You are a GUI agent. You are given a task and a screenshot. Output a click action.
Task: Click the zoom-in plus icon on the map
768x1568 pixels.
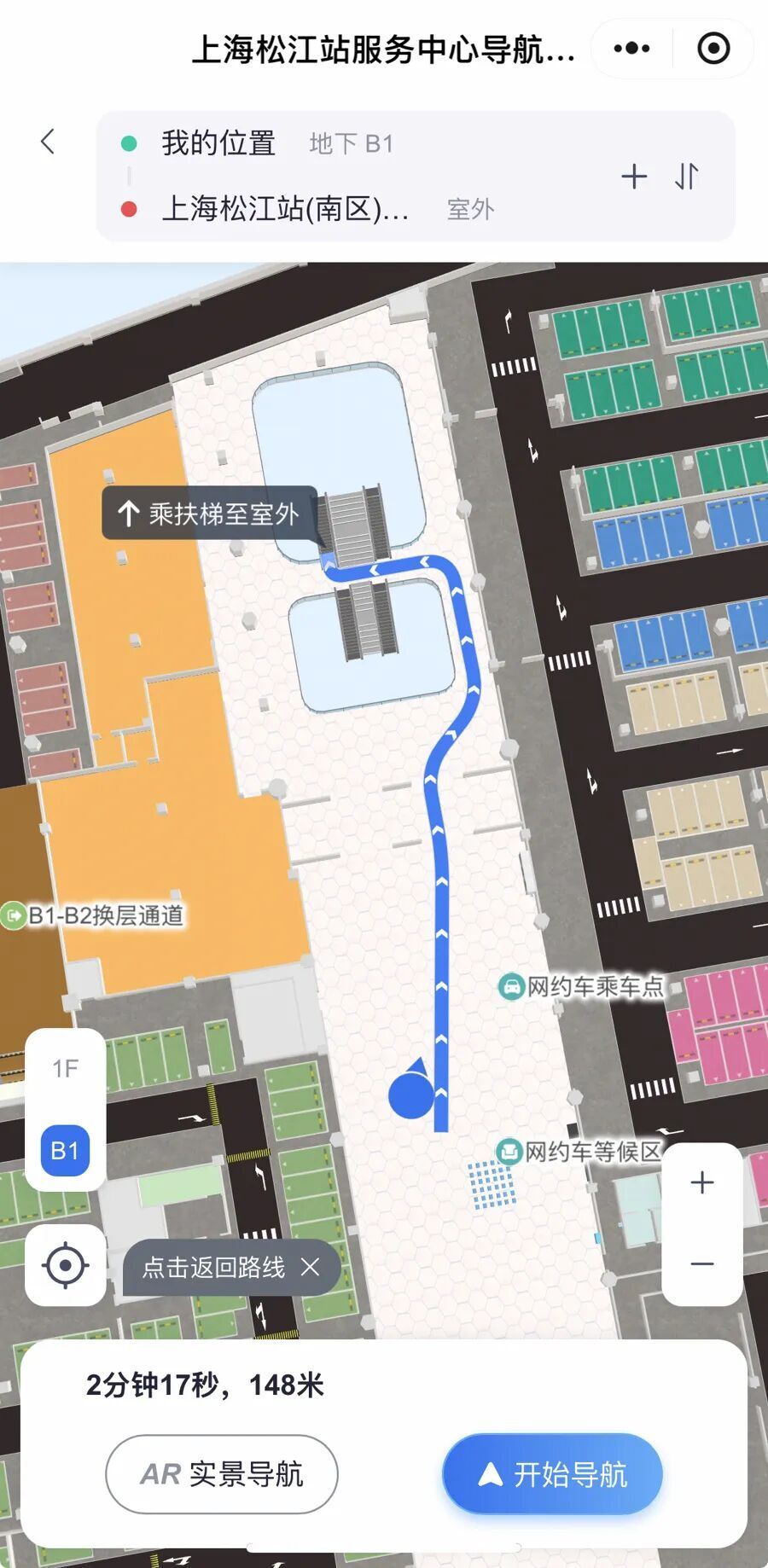click(x=701, y=1182)
